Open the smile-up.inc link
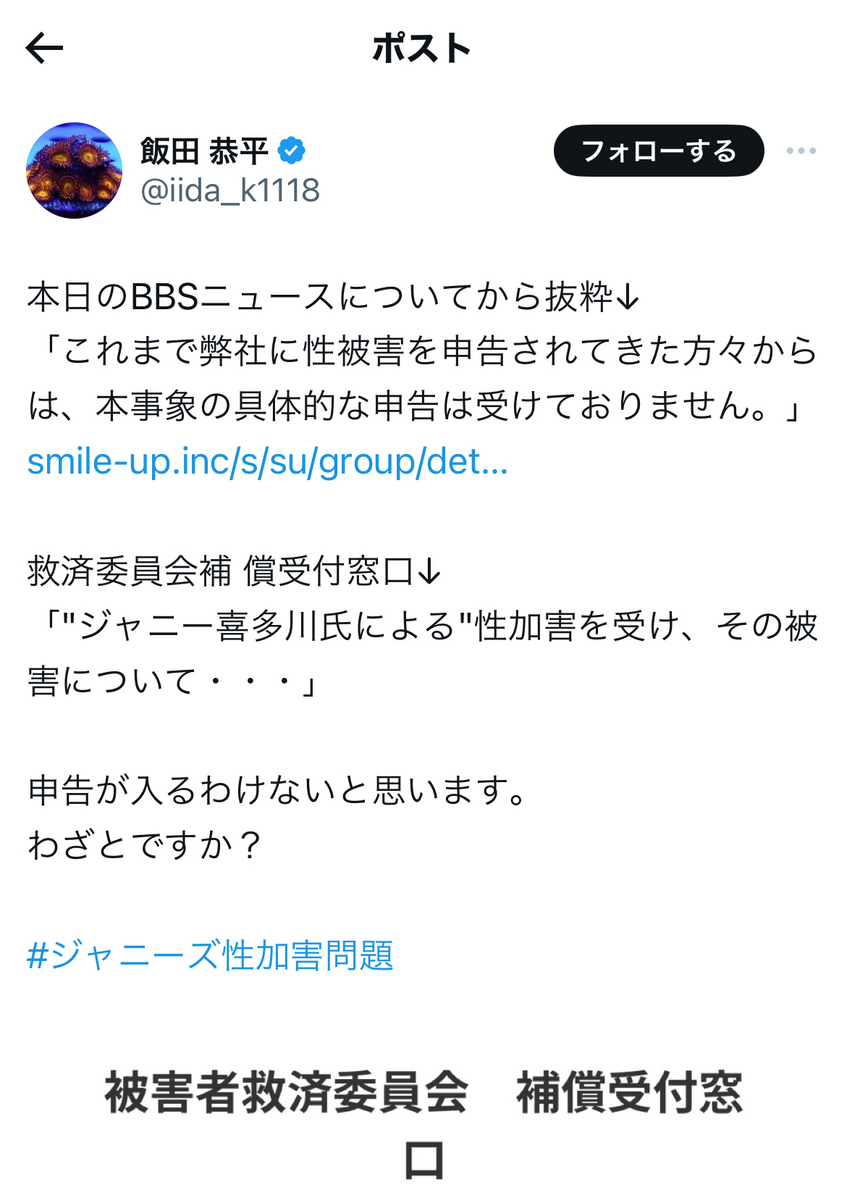Viewport: 847px width, 1200px height. click(x=268, y=463)
